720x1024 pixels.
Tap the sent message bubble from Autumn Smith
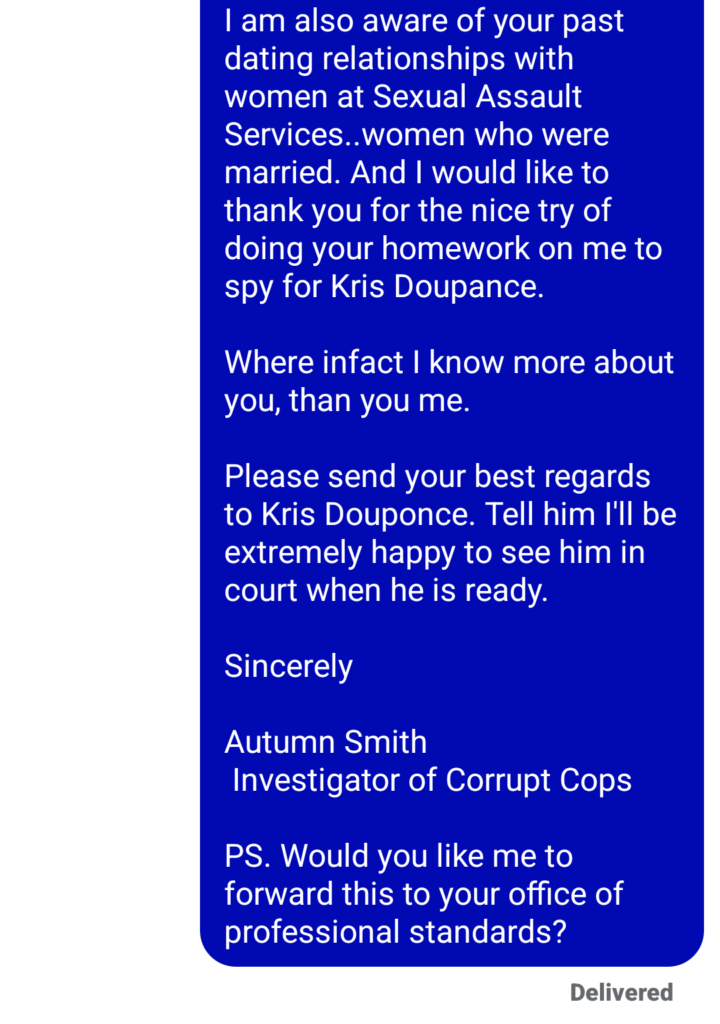pos(452,480)
